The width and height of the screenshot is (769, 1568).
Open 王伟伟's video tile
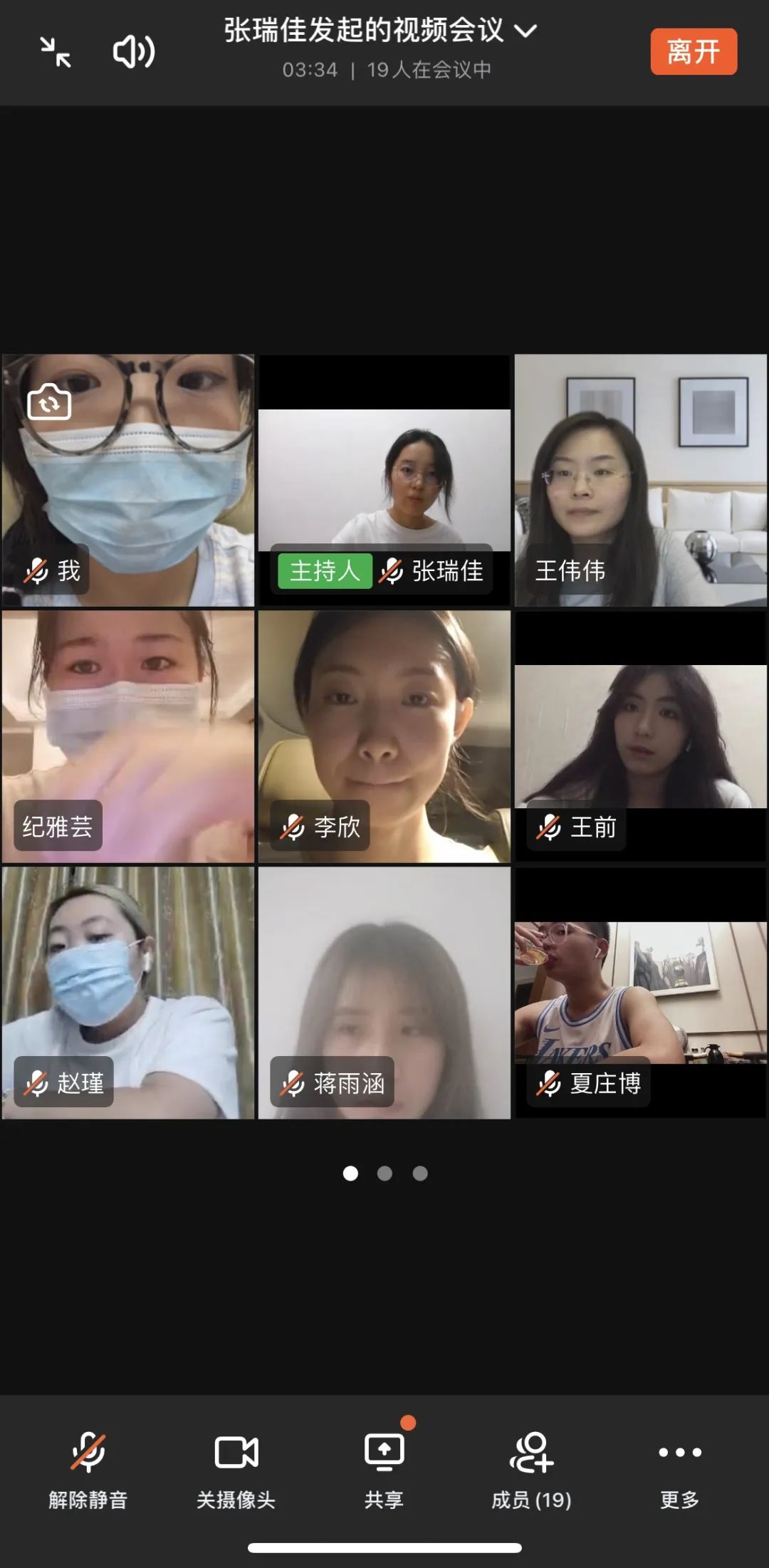coord(640,481)
